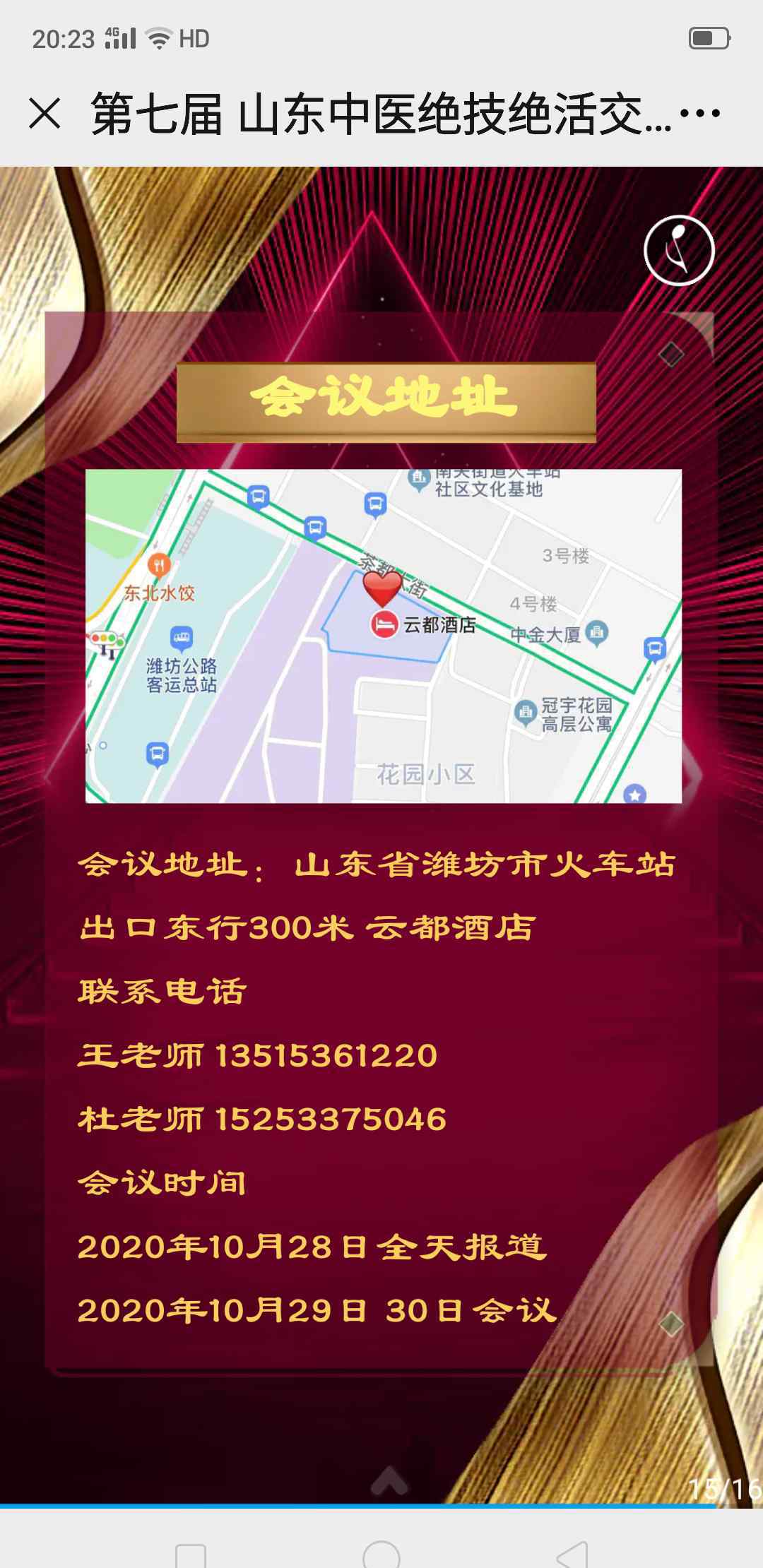
Task: Close the webview with the X icon
Action: 45,113
